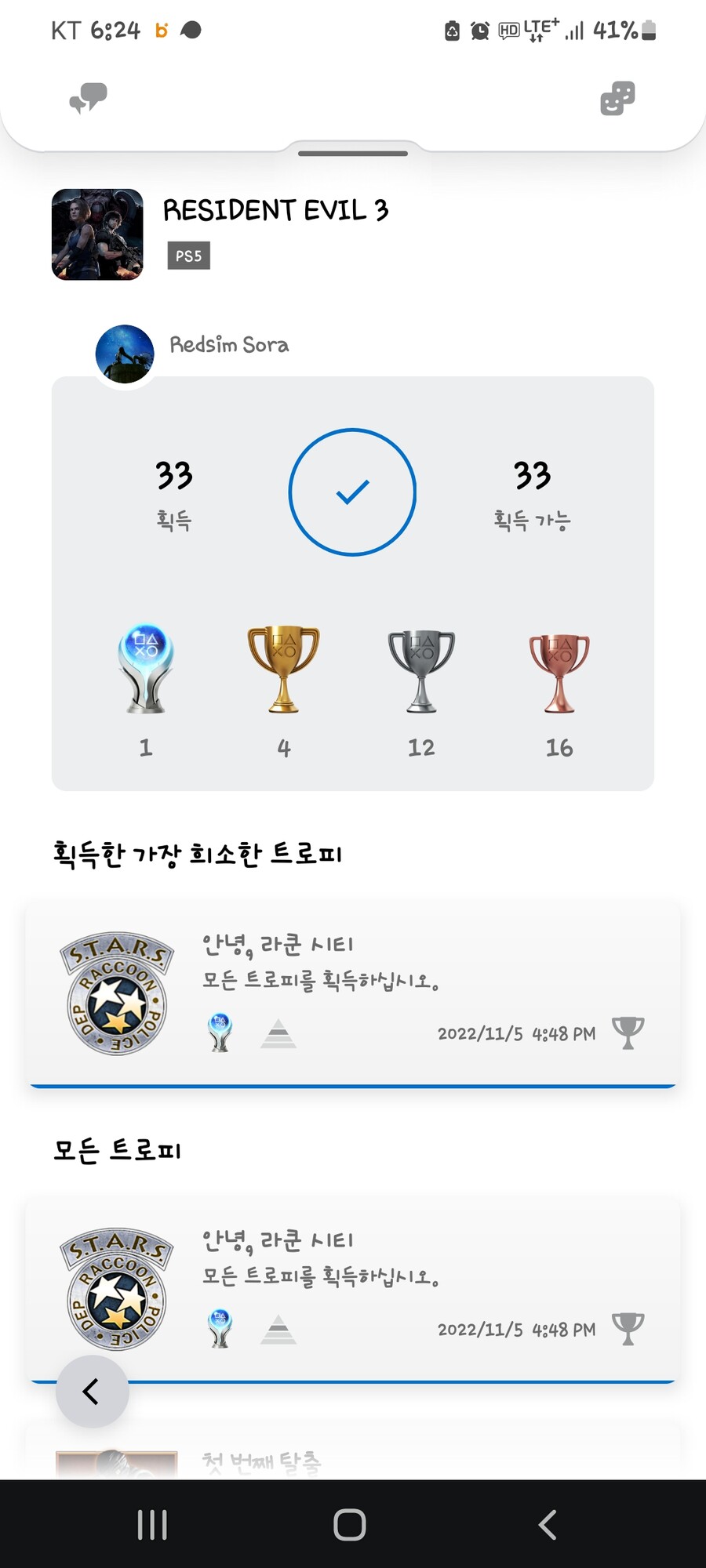Tap the trophy cup icon on rarest trophy card
The image size is (706, 1568).
pos(628,1033)
